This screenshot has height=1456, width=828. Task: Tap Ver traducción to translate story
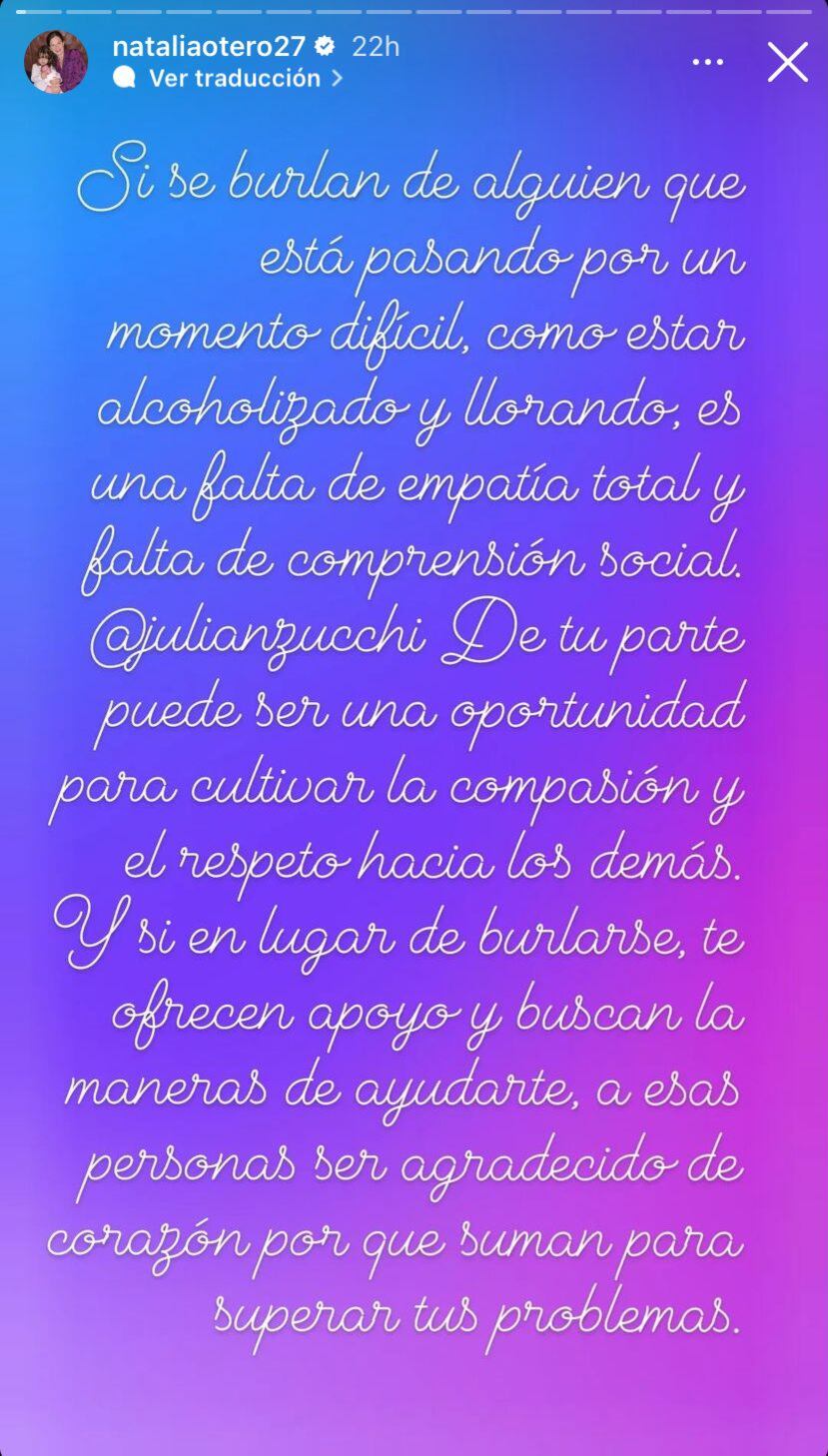[x=234, y=78]
